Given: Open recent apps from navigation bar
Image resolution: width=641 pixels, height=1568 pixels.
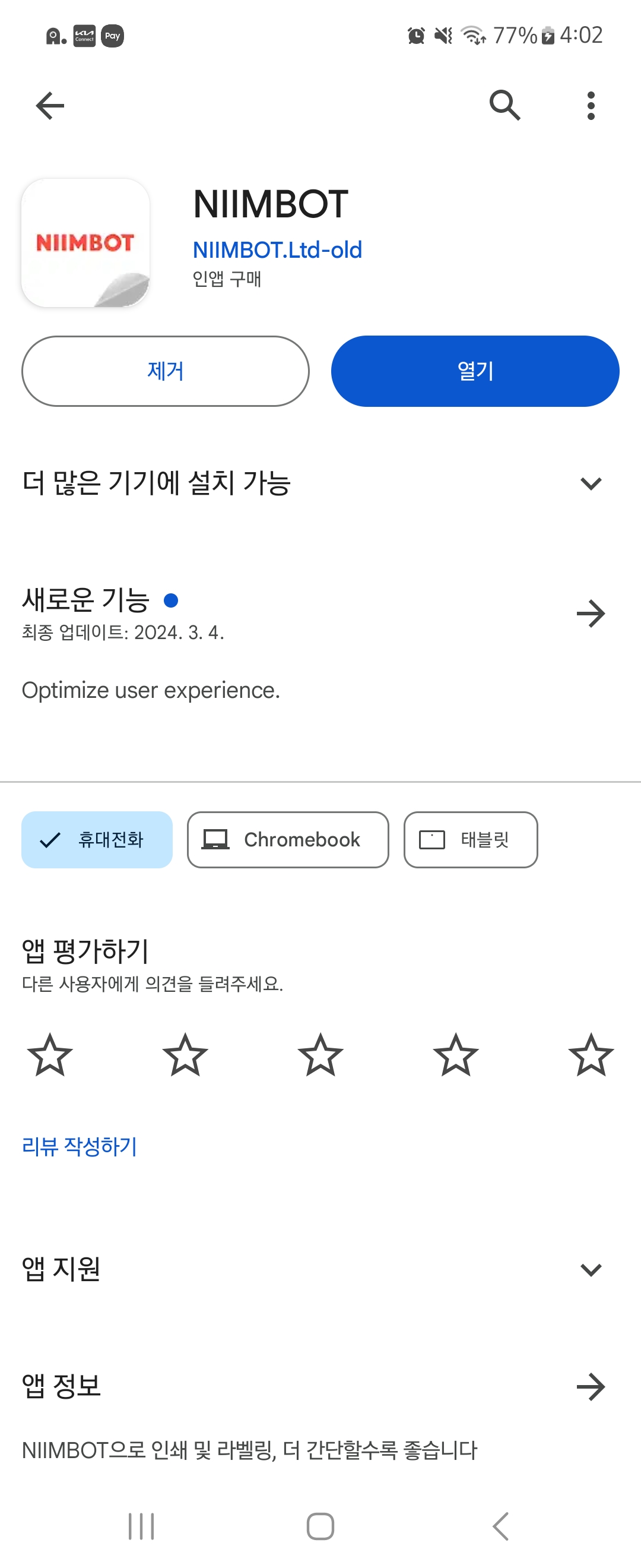Looking at the screenshot, I should (x=141, y=1526).
